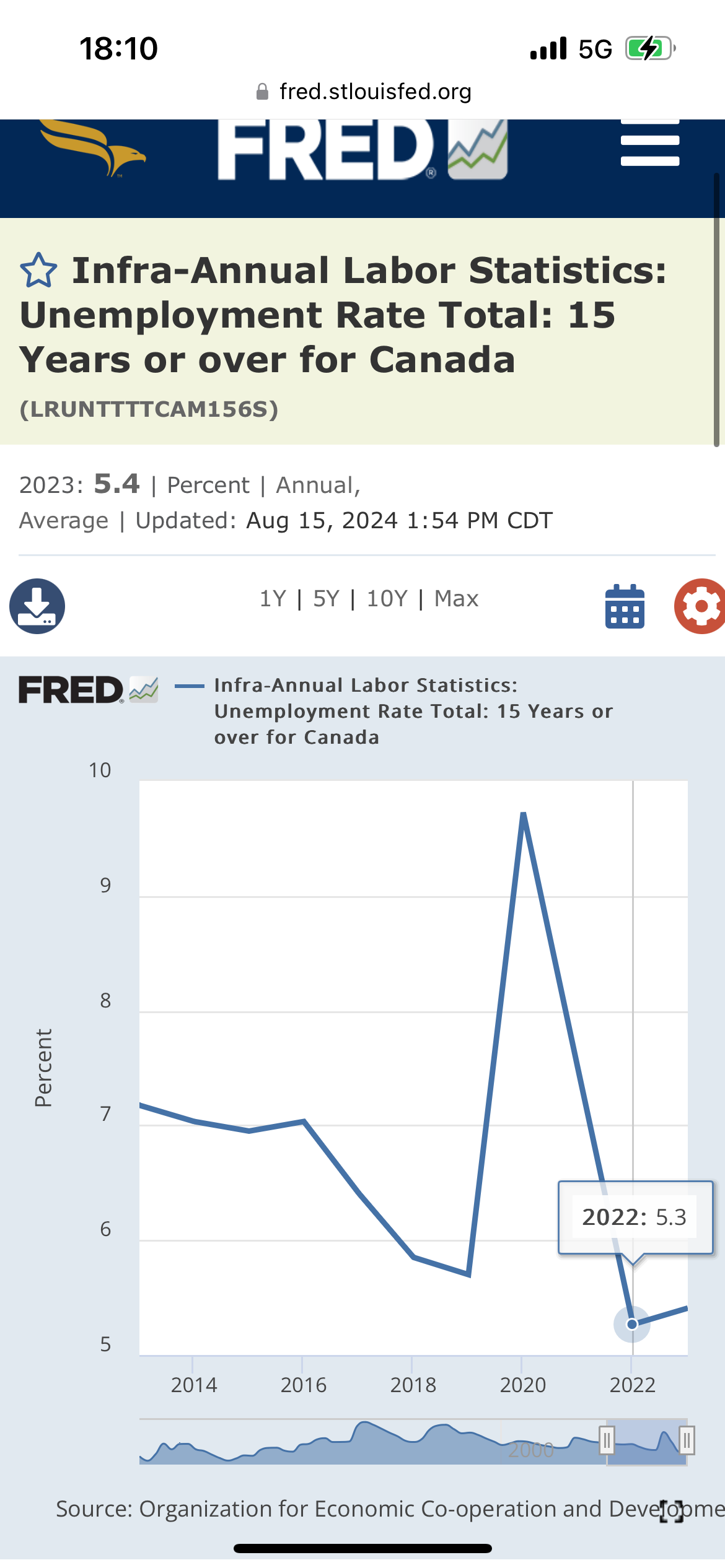Expand chart to fullscreen

pos(671,1511)
